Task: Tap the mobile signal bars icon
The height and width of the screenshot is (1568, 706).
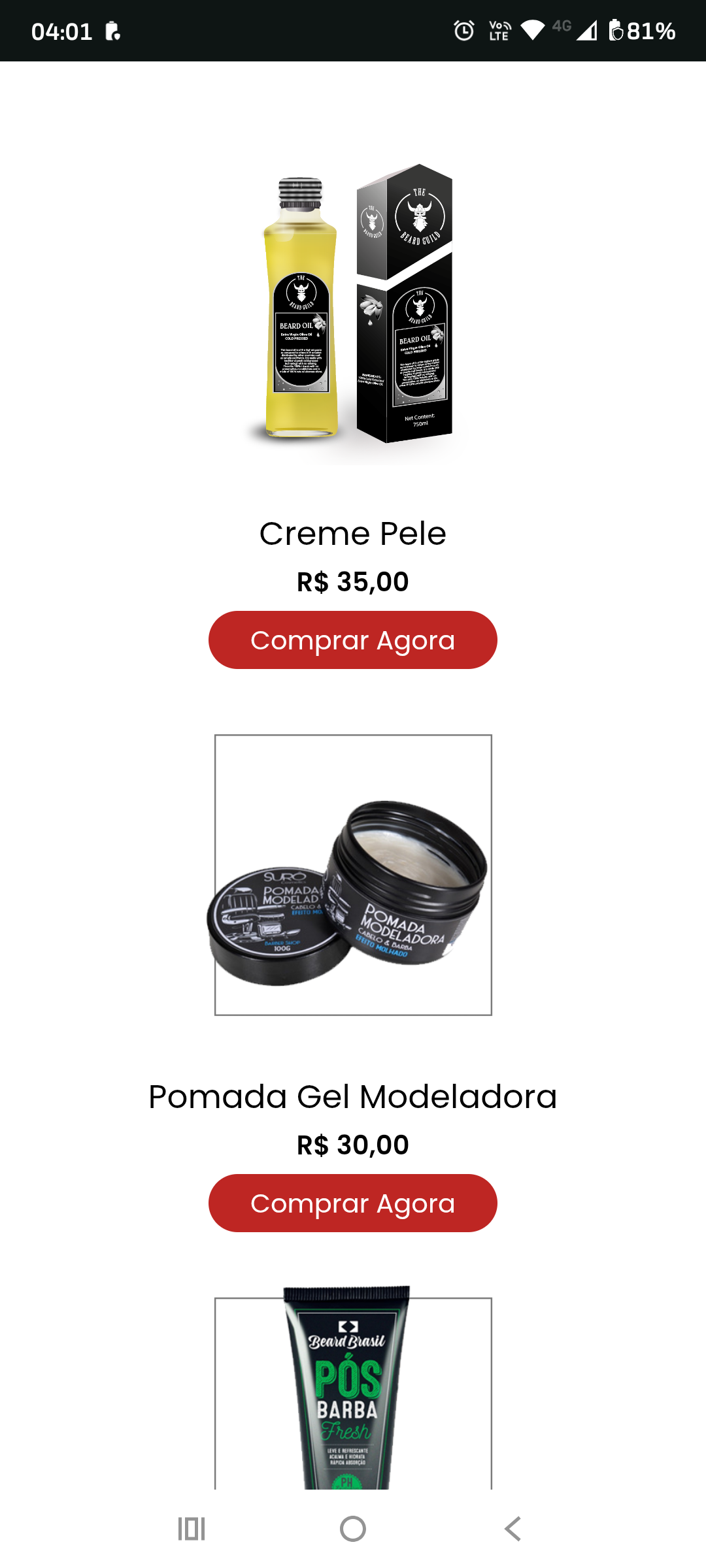Action: (587, 31)
